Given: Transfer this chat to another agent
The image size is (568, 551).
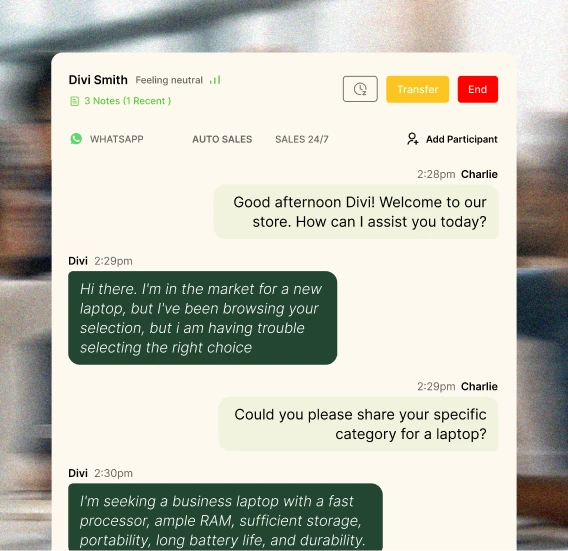Looking at the screenshot, I should coord(417,89).
